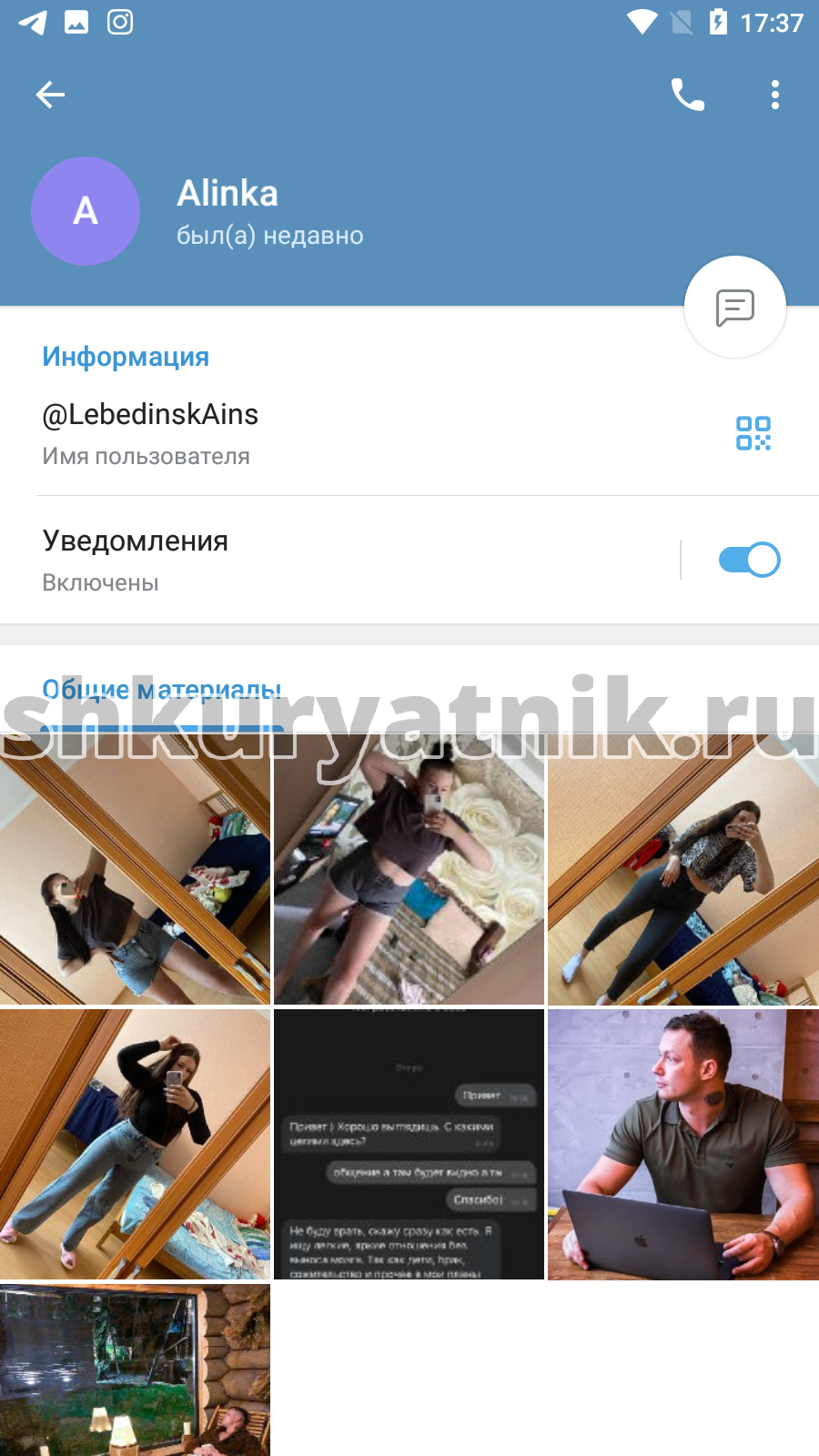Start a voice call with Alinka
The width and height of the screenshot is (819, 1456).
(687, 95)
